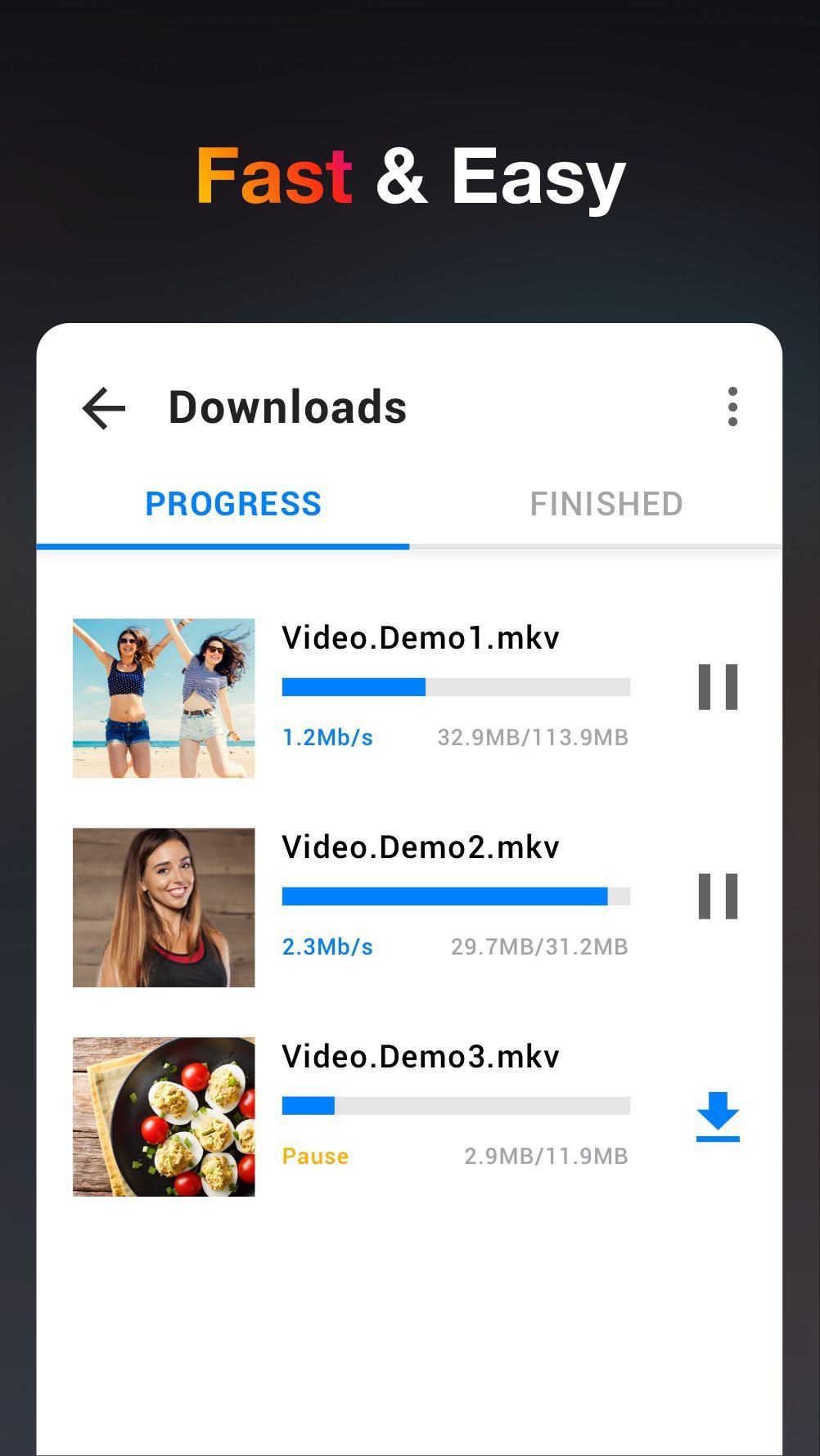Screen dimensions: 820x1456
Task: Open the Video.Demo2.mkv thumbnail
Action: (x=164, y=908)
